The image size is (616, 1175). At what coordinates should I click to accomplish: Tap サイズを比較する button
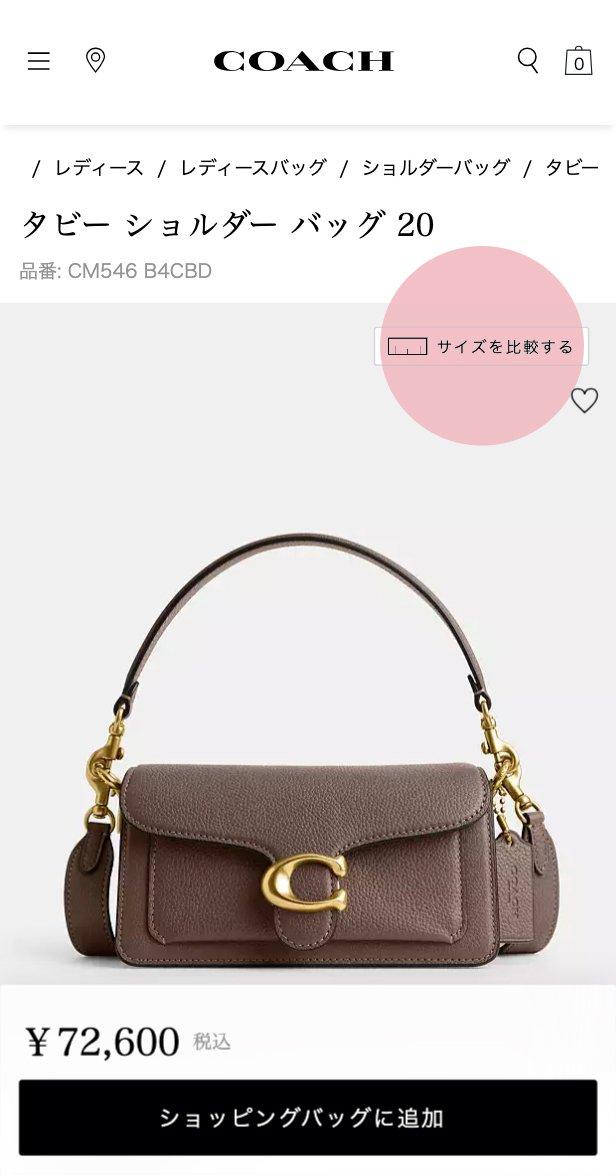click(481, 347)
